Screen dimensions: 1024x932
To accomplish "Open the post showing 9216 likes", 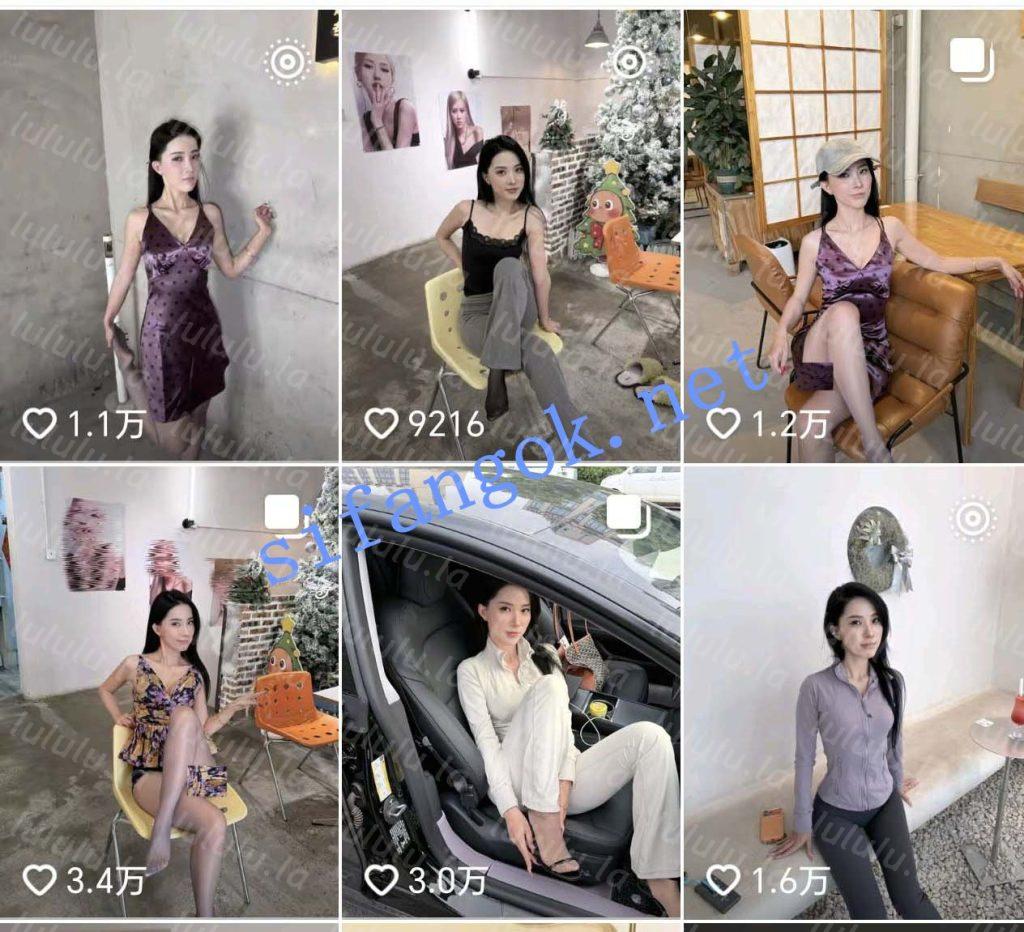I will click(x=510, y=235).
